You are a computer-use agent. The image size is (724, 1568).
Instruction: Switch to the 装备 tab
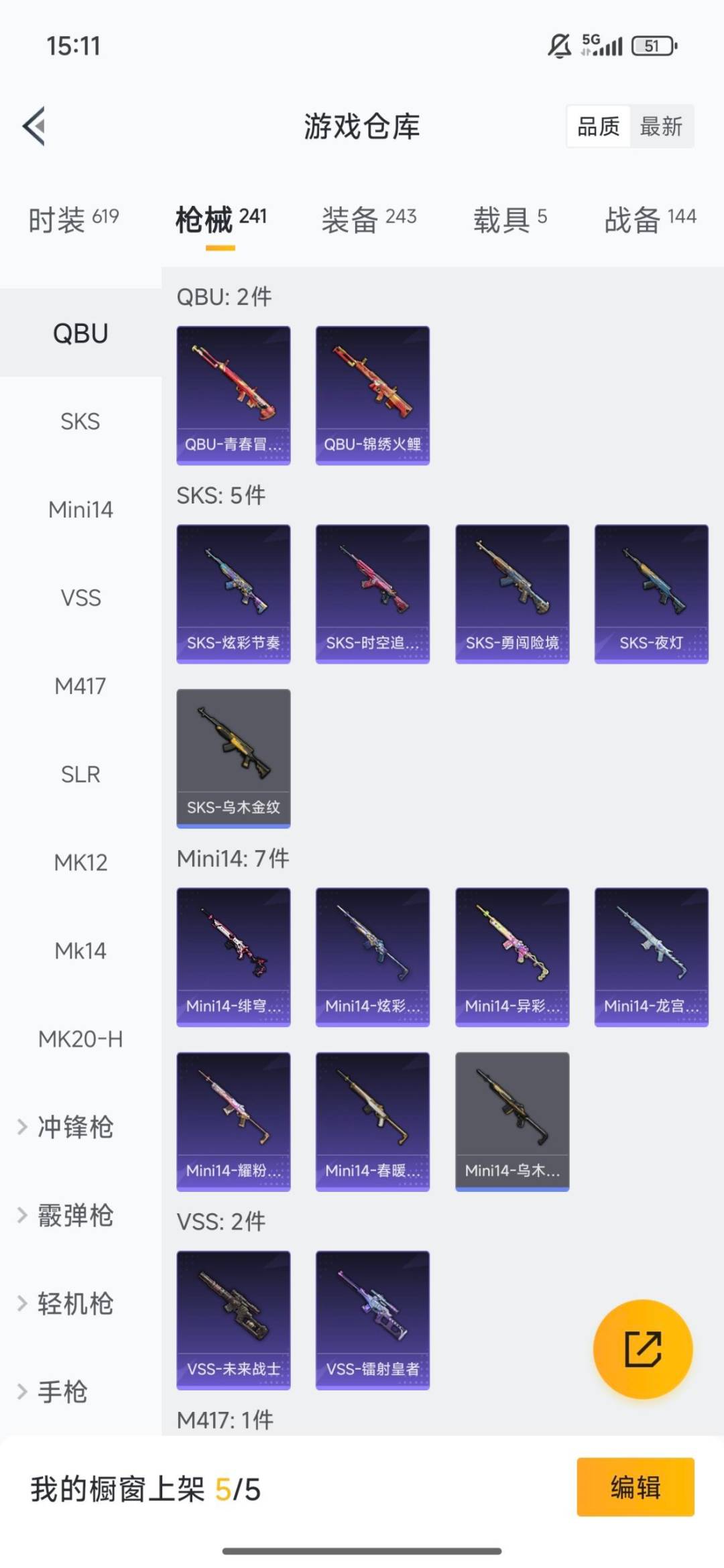[369, 219]
